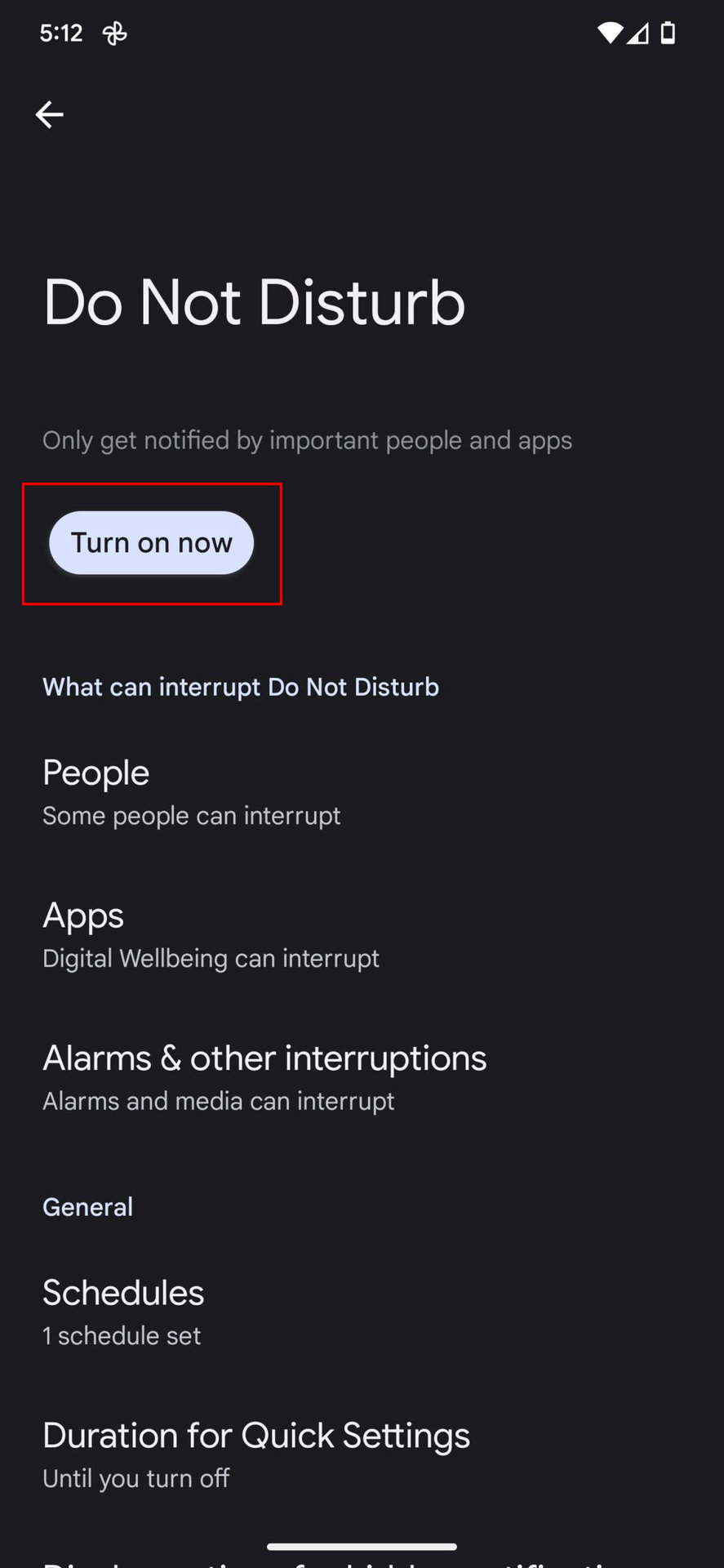The width and height of the screenshot is (724, 1568).
Task: Tap the Turn on now button
Action: [x=152, y=543]
